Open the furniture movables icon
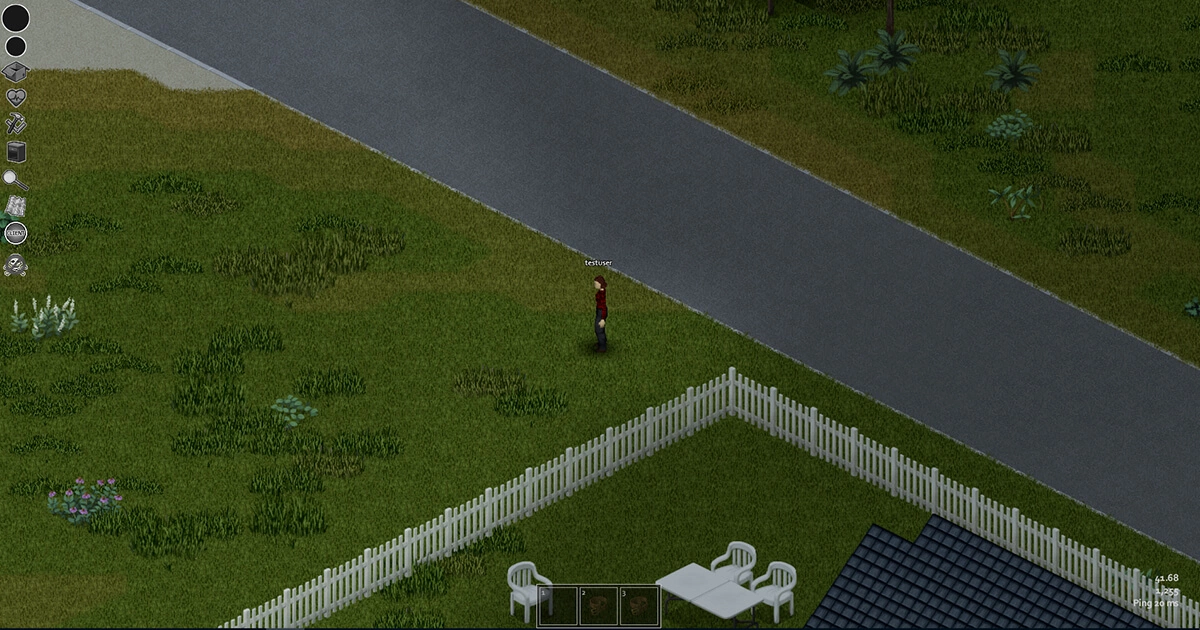 coord(15,152)
